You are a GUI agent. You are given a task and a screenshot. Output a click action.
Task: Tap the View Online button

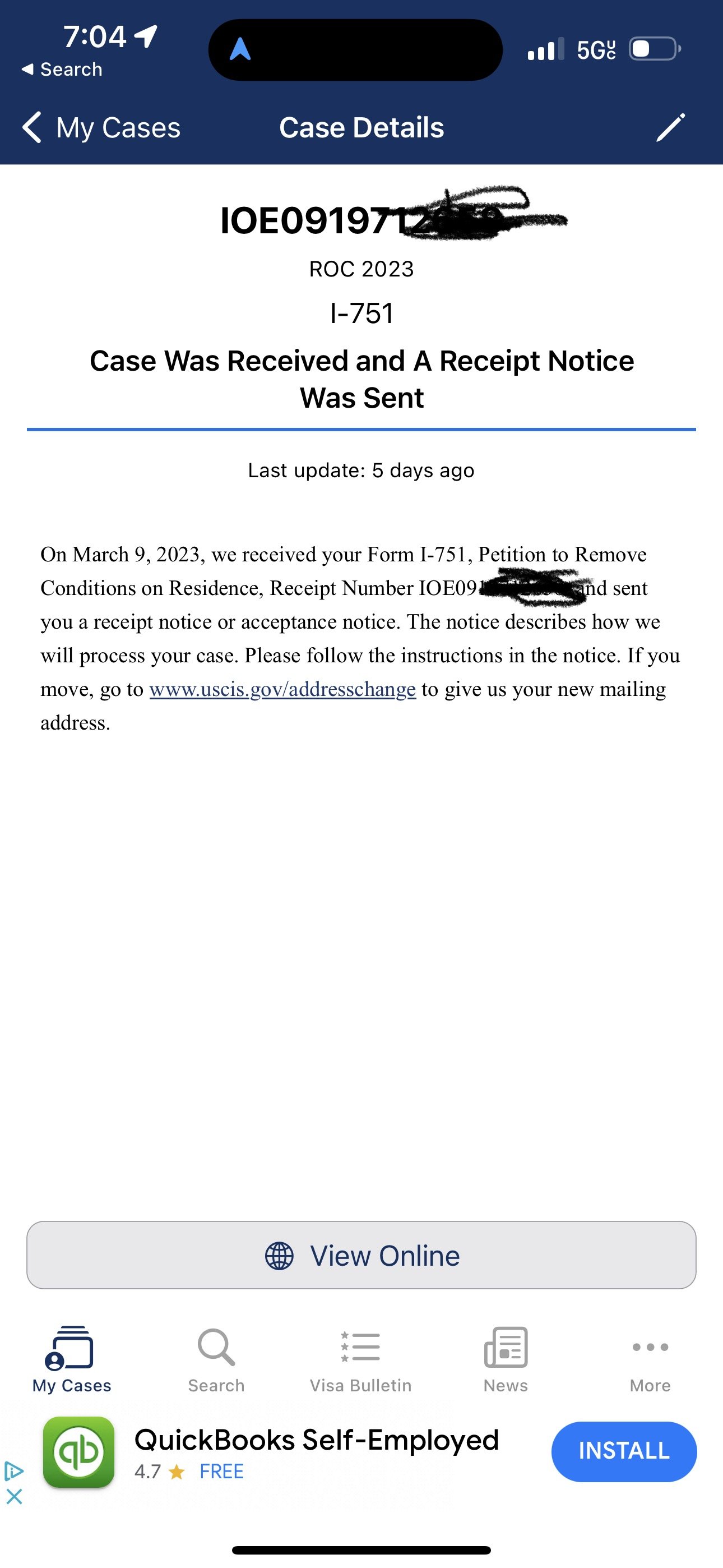(361, 1255)
